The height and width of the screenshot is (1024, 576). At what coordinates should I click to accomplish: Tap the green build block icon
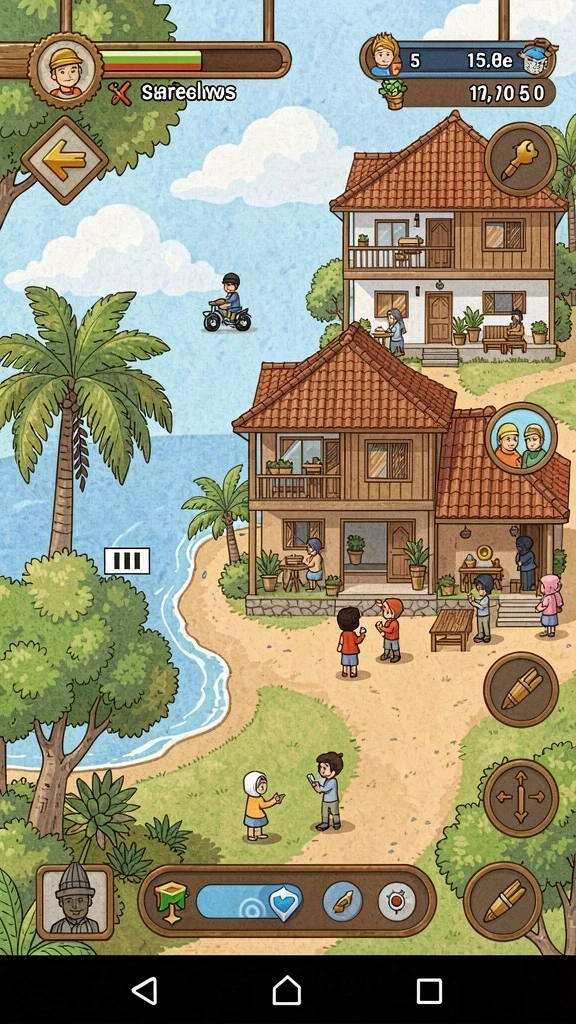(172, 902)
